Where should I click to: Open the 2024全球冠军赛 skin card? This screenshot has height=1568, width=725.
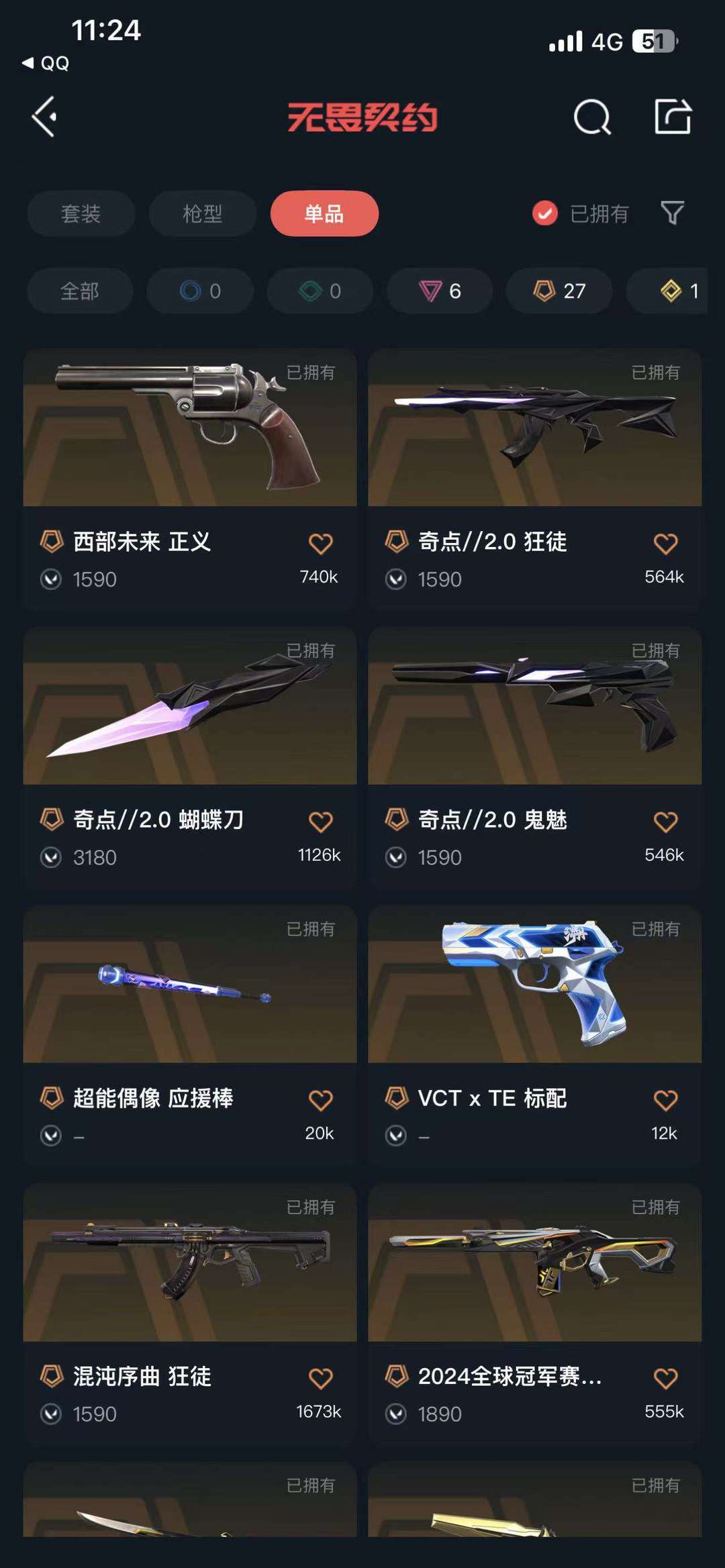coord(535,1314)
